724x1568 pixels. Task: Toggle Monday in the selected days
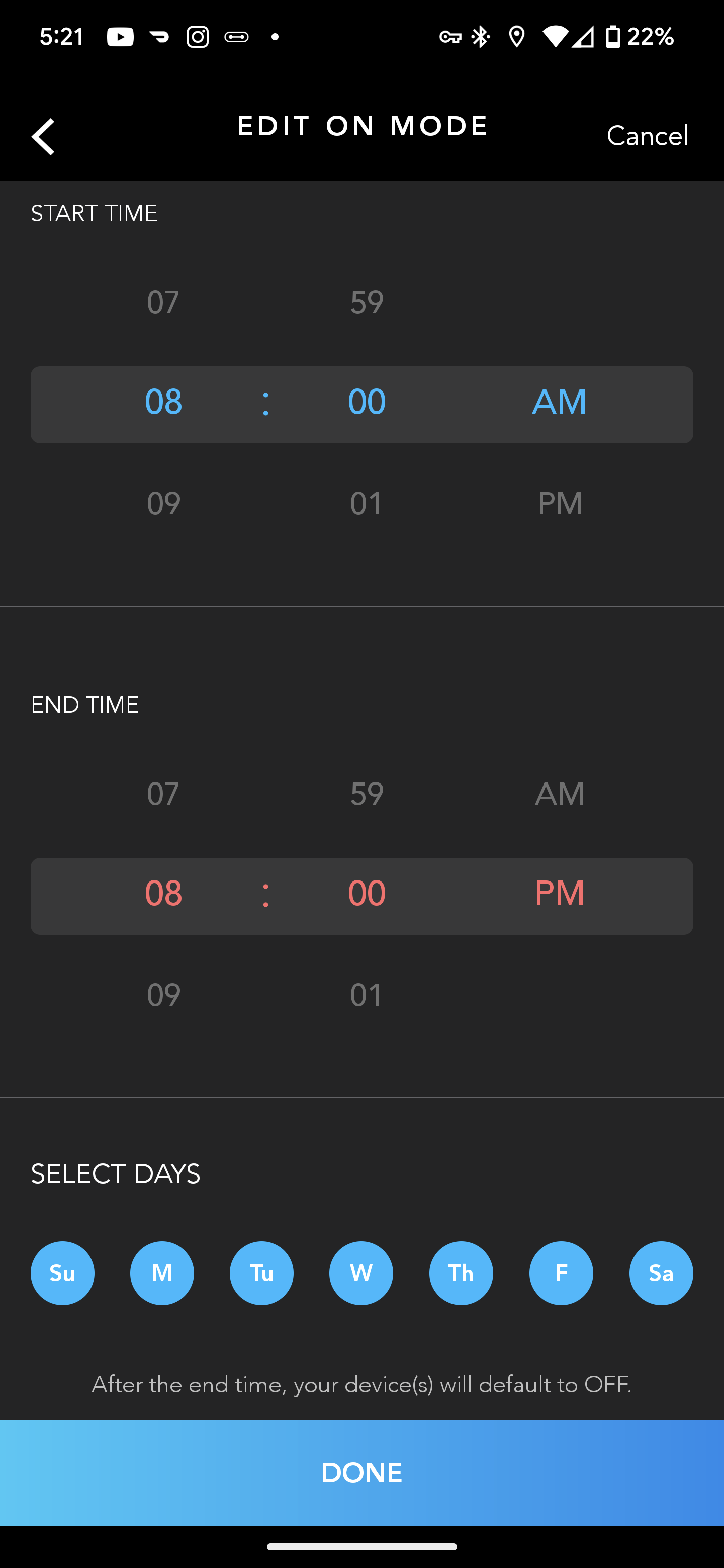[x=162, y=1273]
